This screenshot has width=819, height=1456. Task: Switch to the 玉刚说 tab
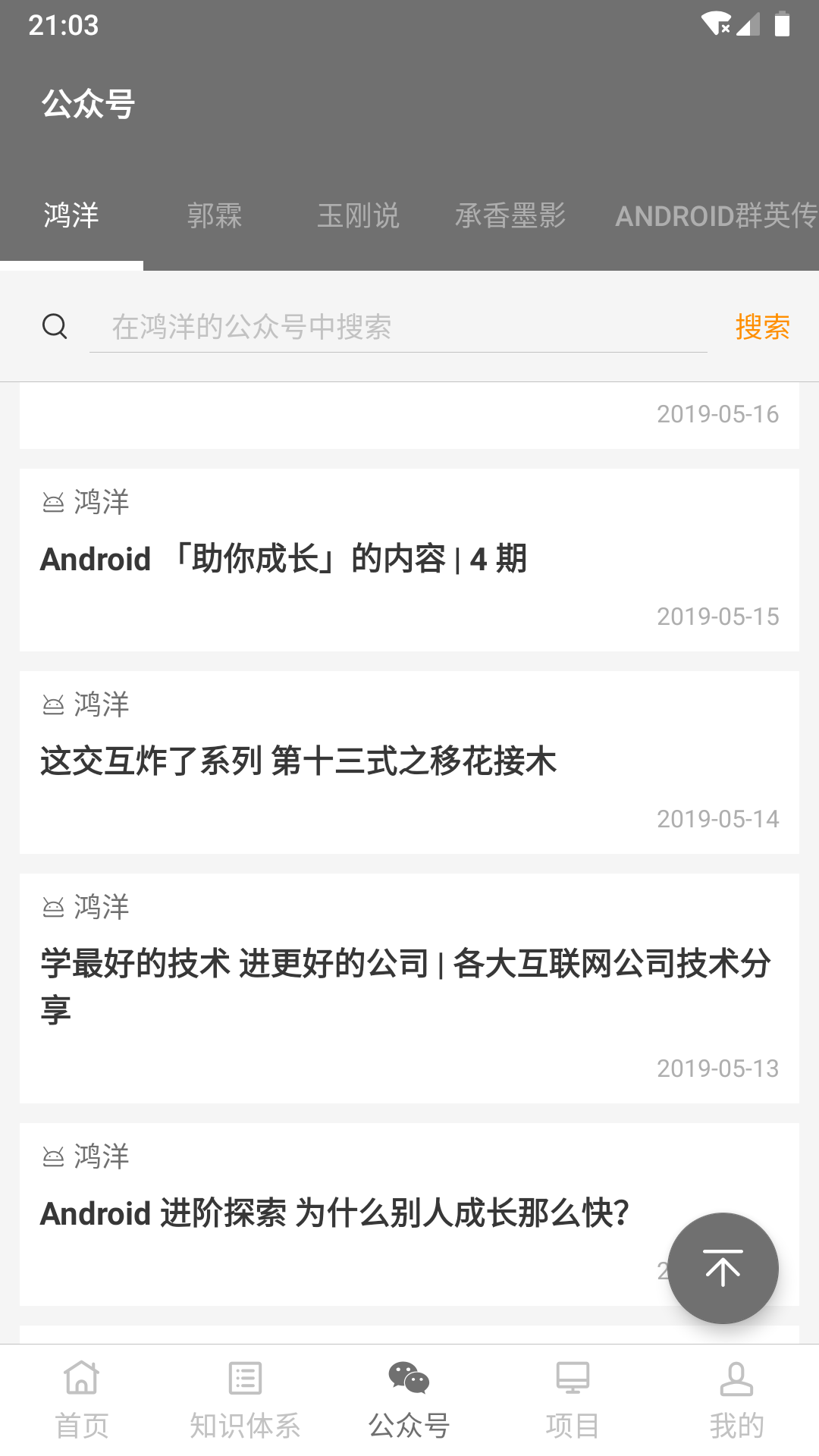[x=358, y=216]
